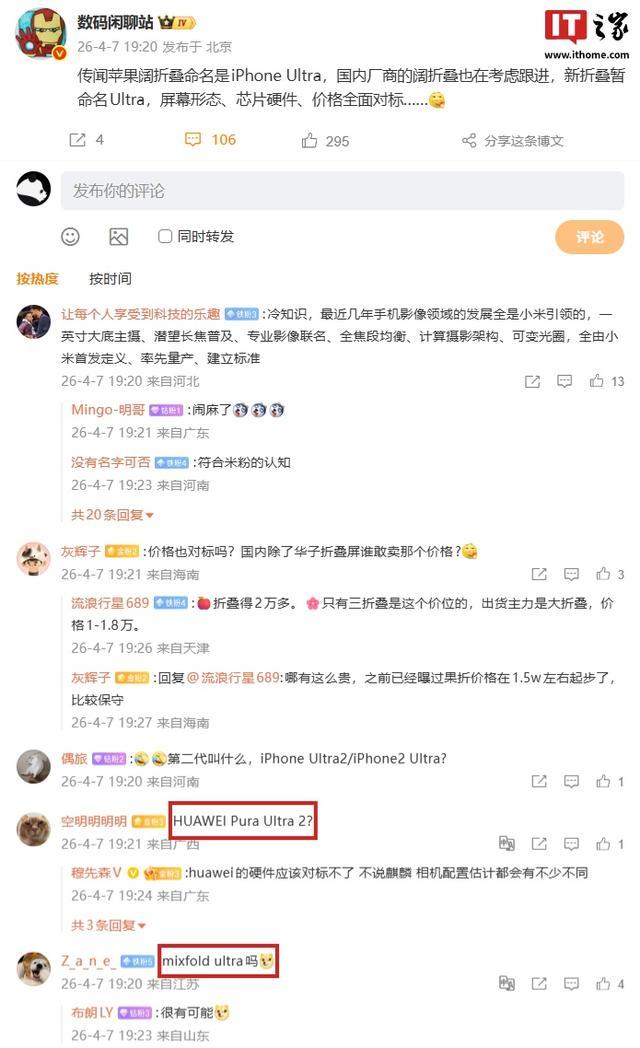640x1048 pixels.
Task: Repost 空明明明明's HUAWEI Pura Ultra comment
Action: tap(539, 844)
